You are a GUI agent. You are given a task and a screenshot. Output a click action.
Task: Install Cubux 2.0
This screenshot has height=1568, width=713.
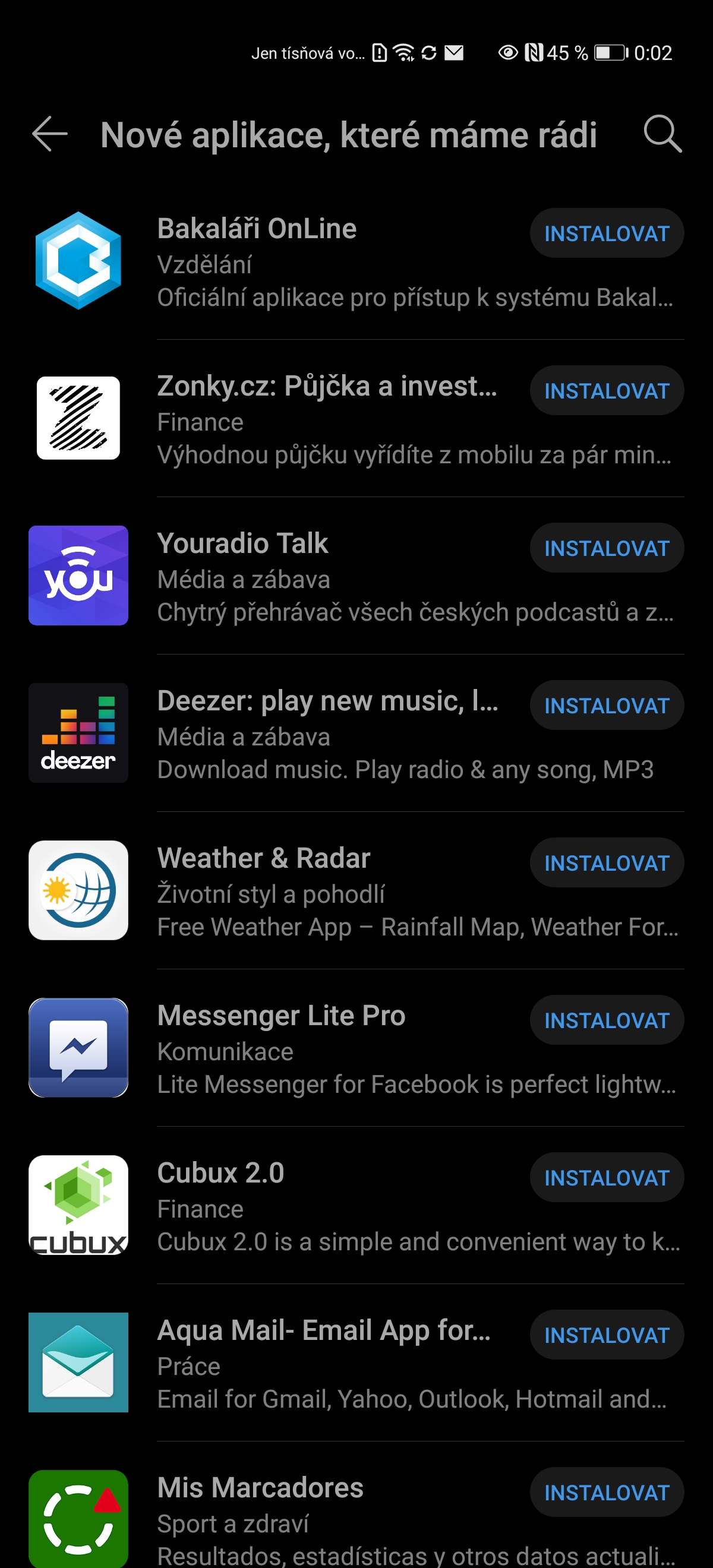(607, 1178)
